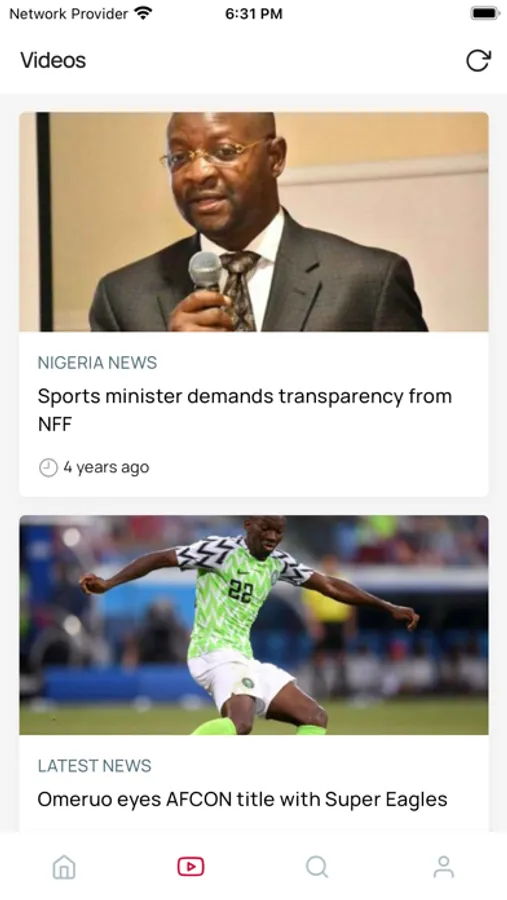507x900 pixels.
Task: Open the Profile tab
Action: (443, 866)
